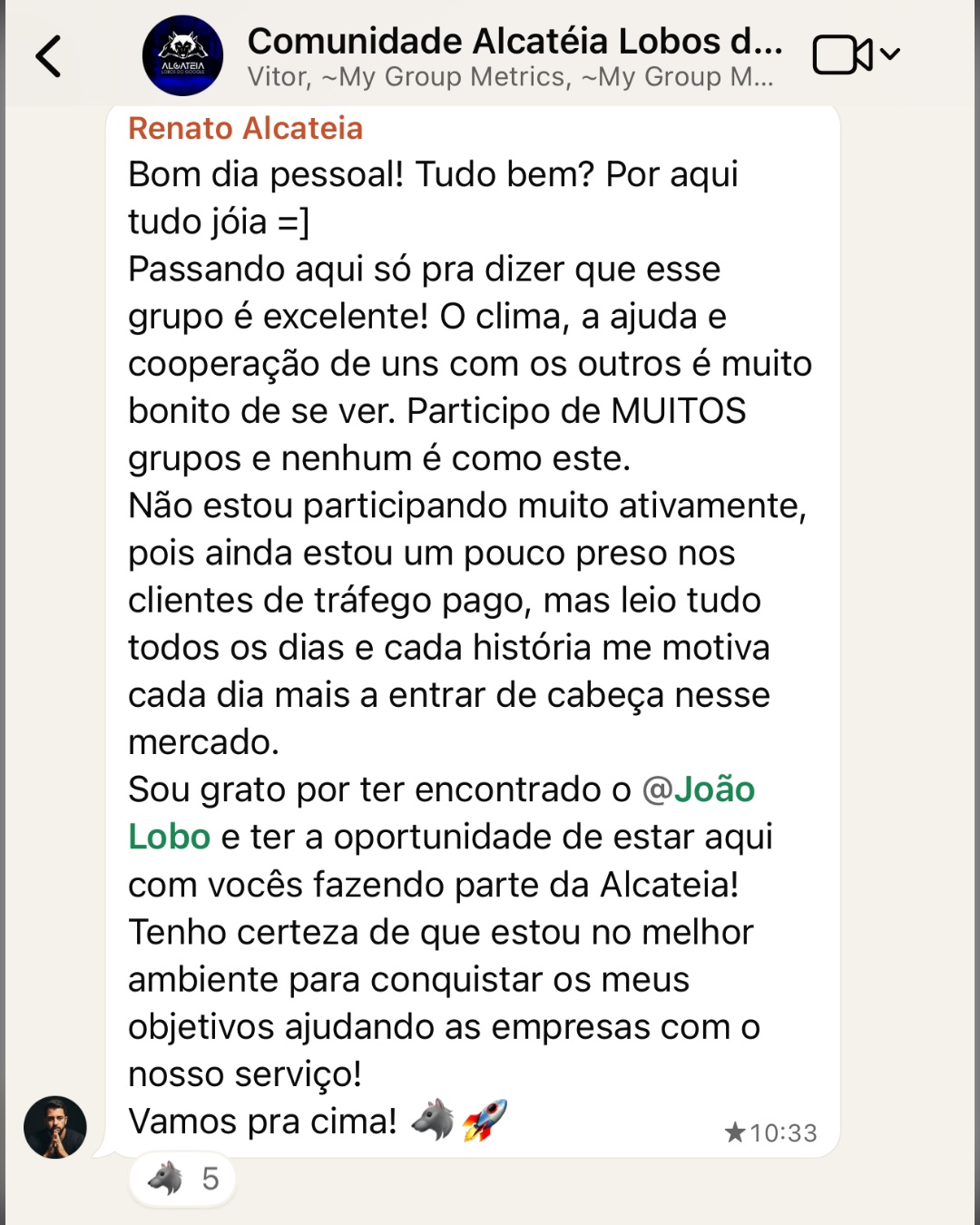Open the Comunidade Alcatéia group info

[x=514, y=56]
